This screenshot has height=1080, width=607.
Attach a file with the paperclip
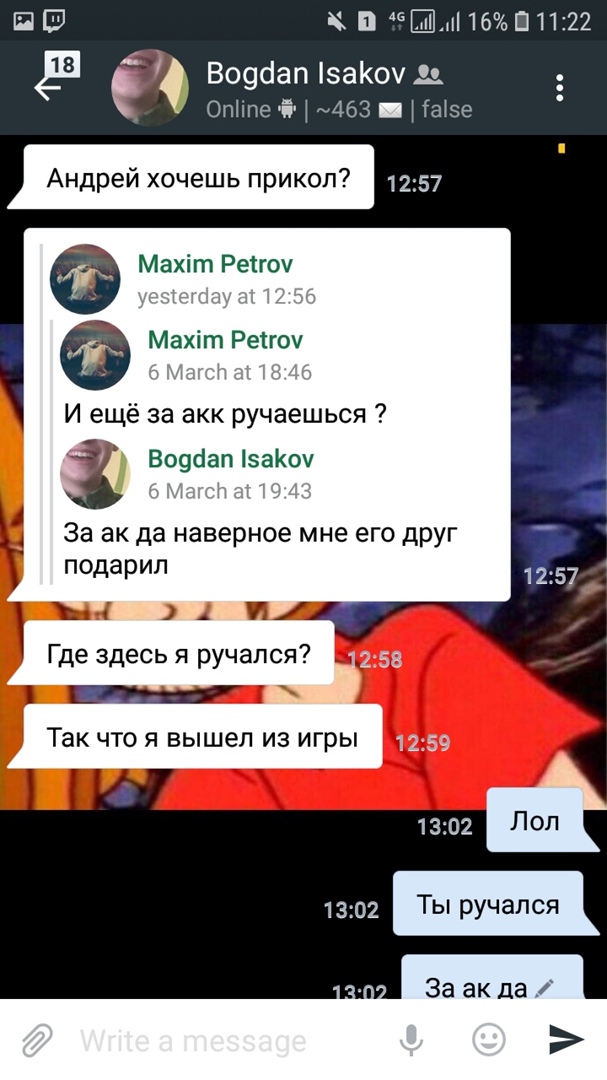pos(37,1040)
